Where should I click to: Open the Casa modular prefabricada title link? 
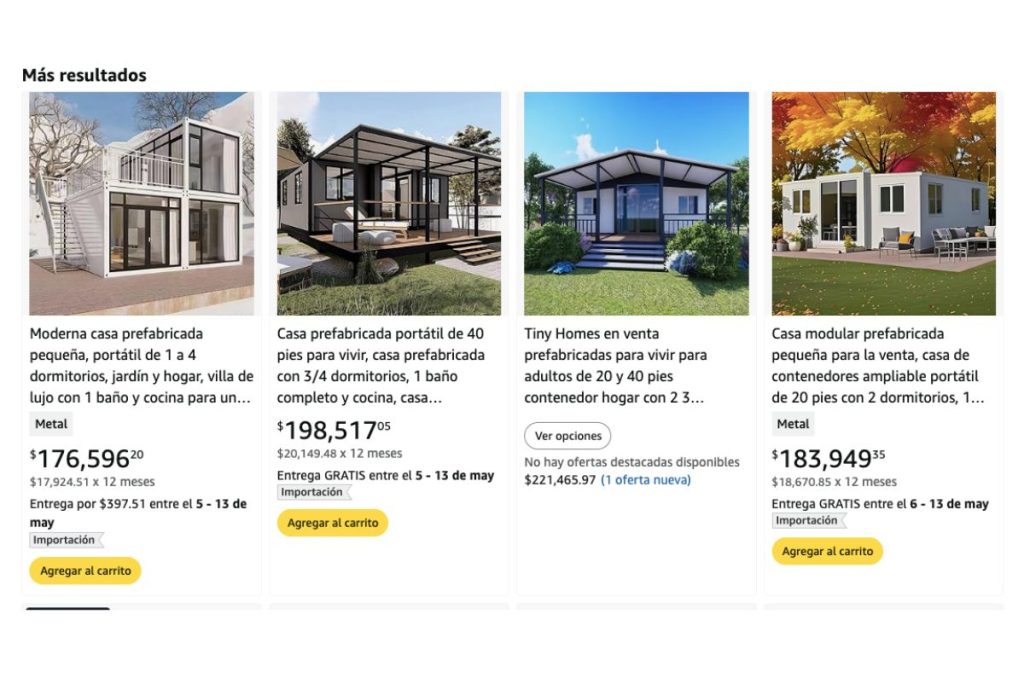pos(875,365)
